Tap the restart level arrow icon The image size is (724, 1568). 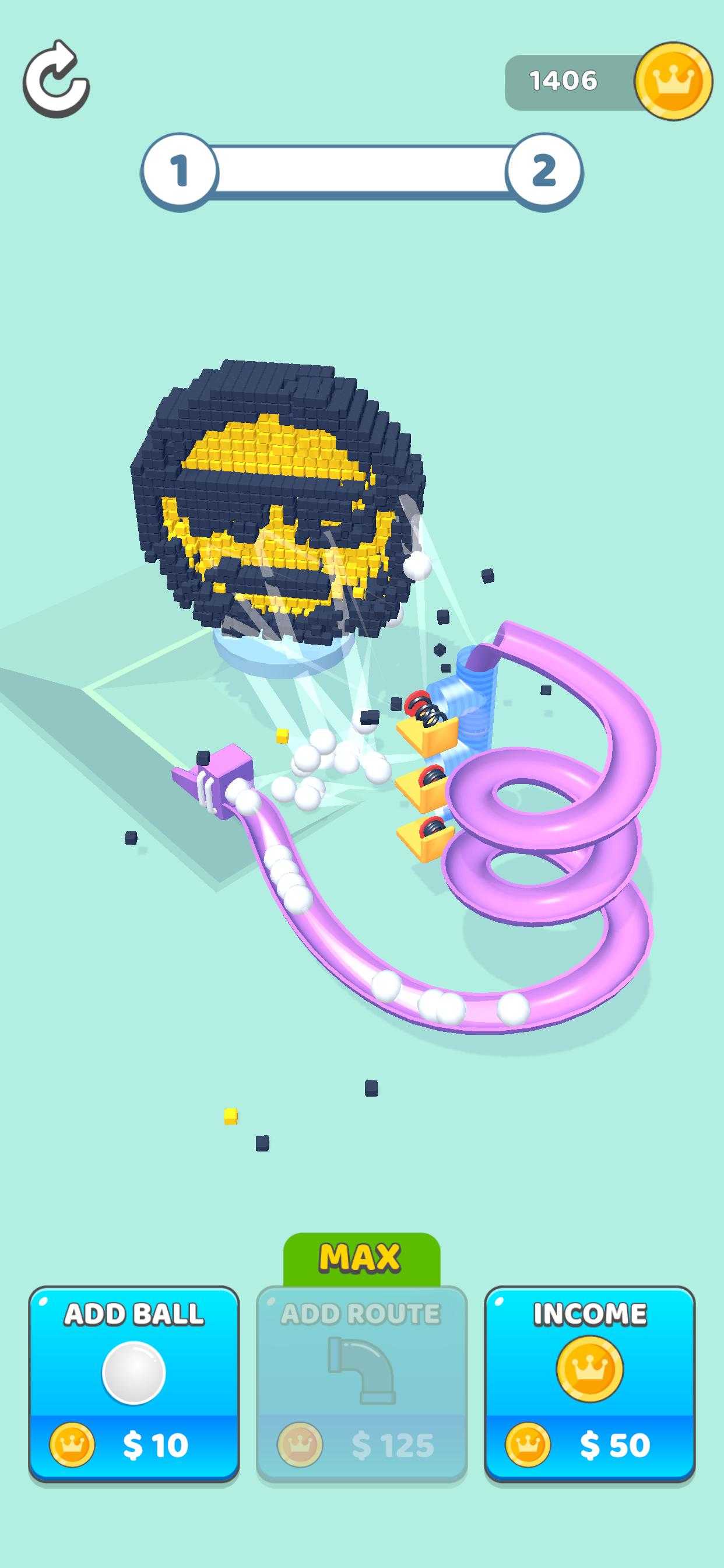56,79
